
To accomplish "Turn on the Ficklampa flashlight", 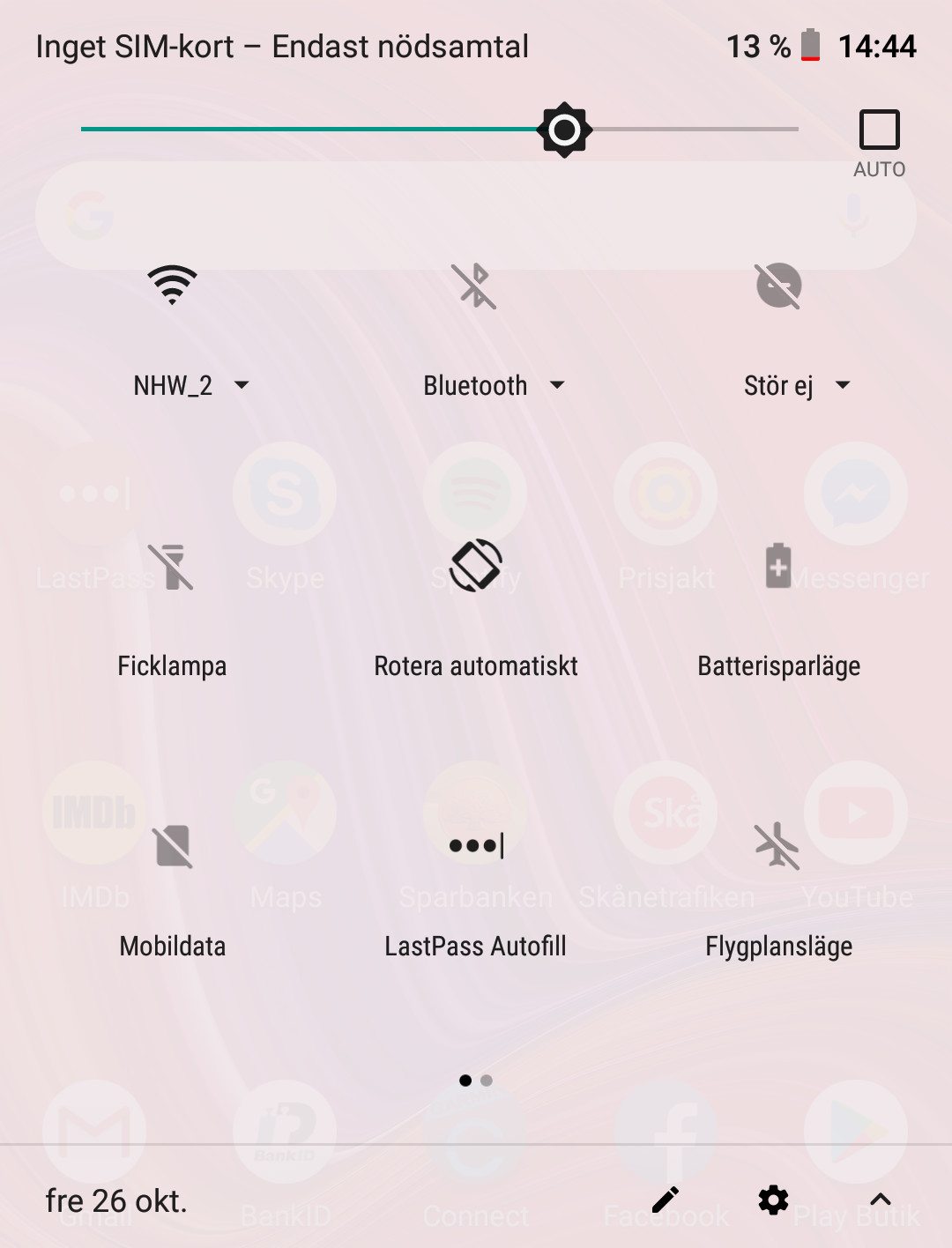I will click(173, 566).
